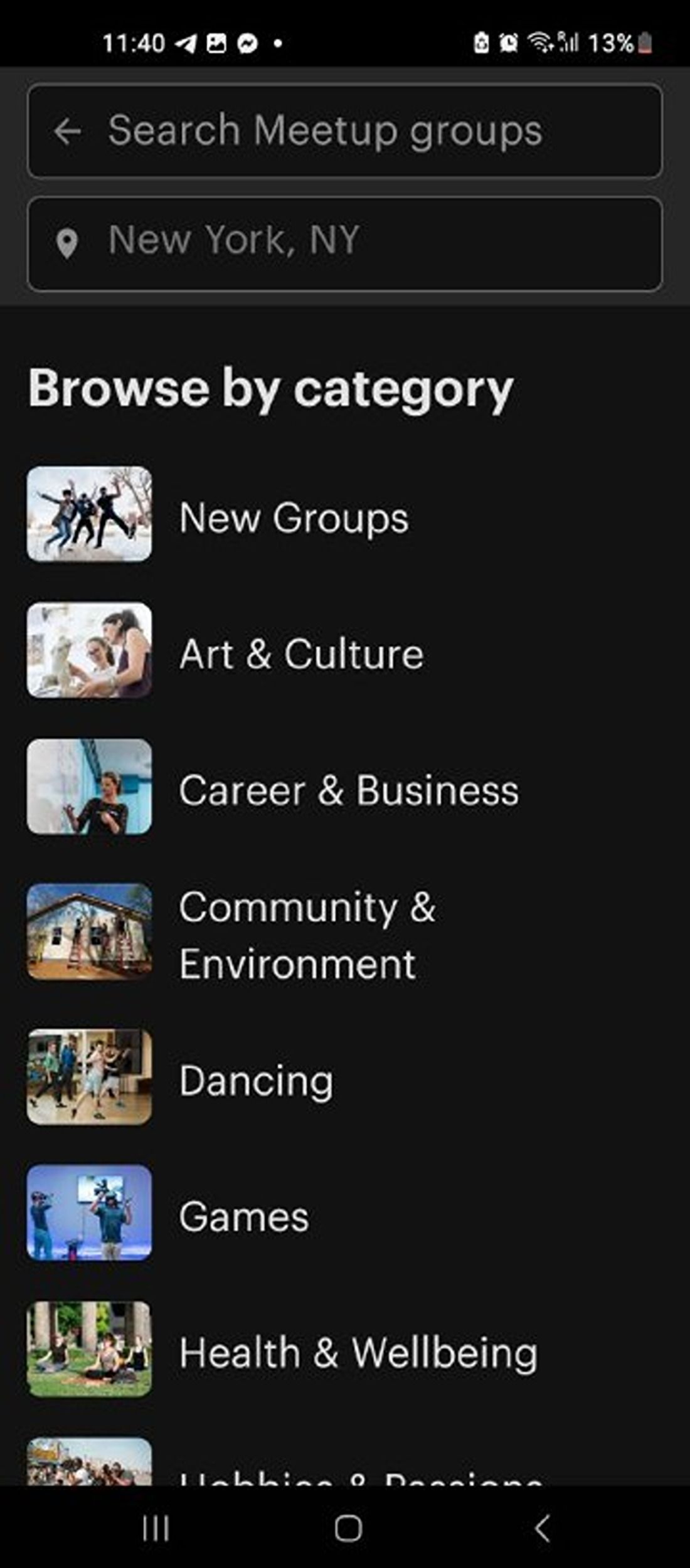Tap the back arrow in search bar
This screenshot has height=1568, width=690.
(67, 132)
